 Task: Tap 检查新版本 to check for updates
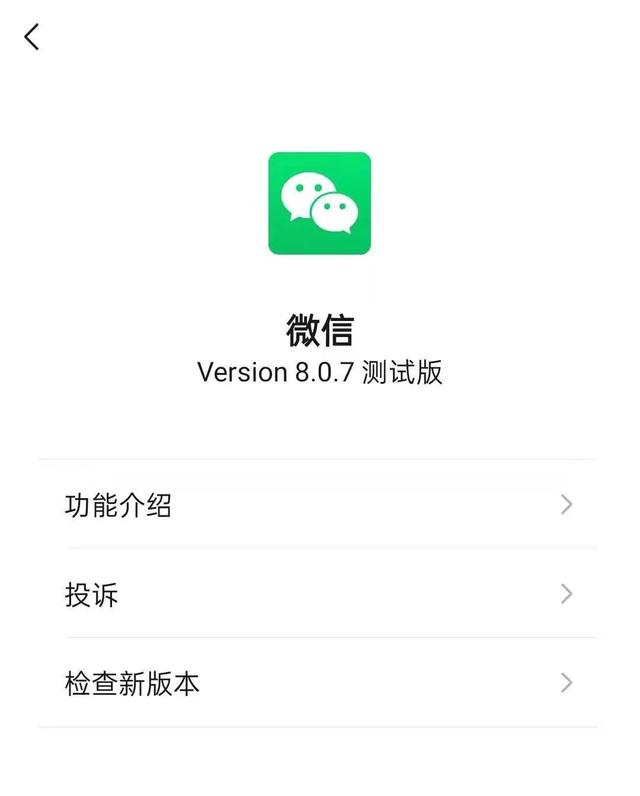(318, 683)
